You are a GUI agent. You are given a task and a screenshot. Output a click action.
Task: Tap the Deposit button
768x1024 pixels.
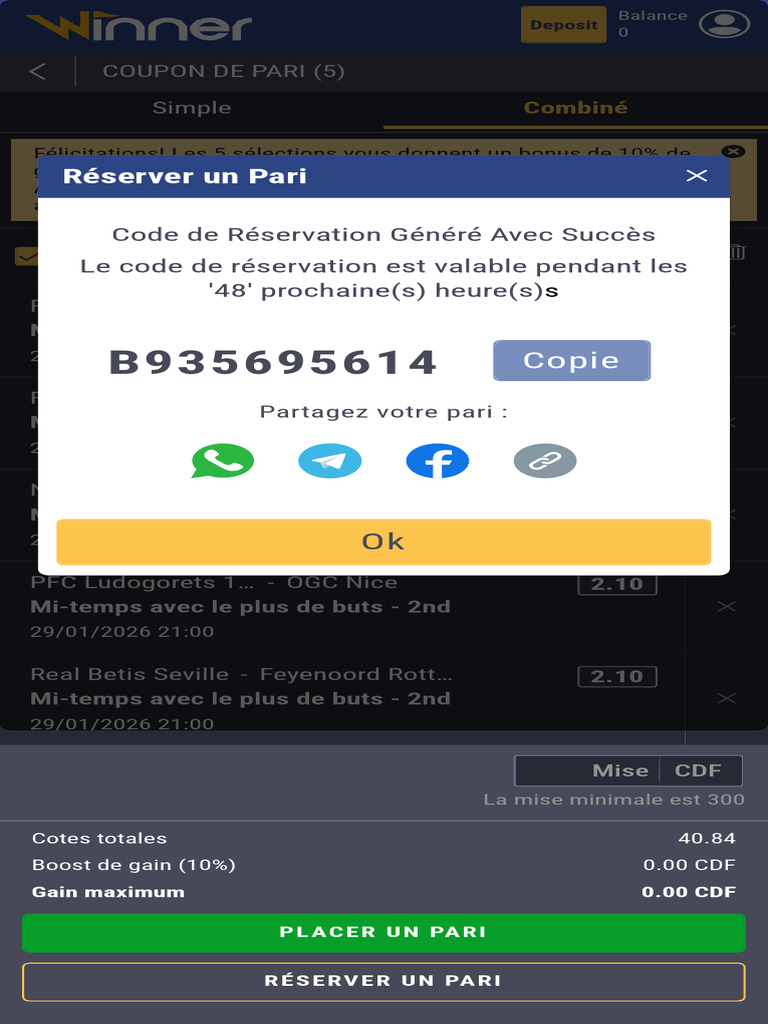(x=563, y=25)
